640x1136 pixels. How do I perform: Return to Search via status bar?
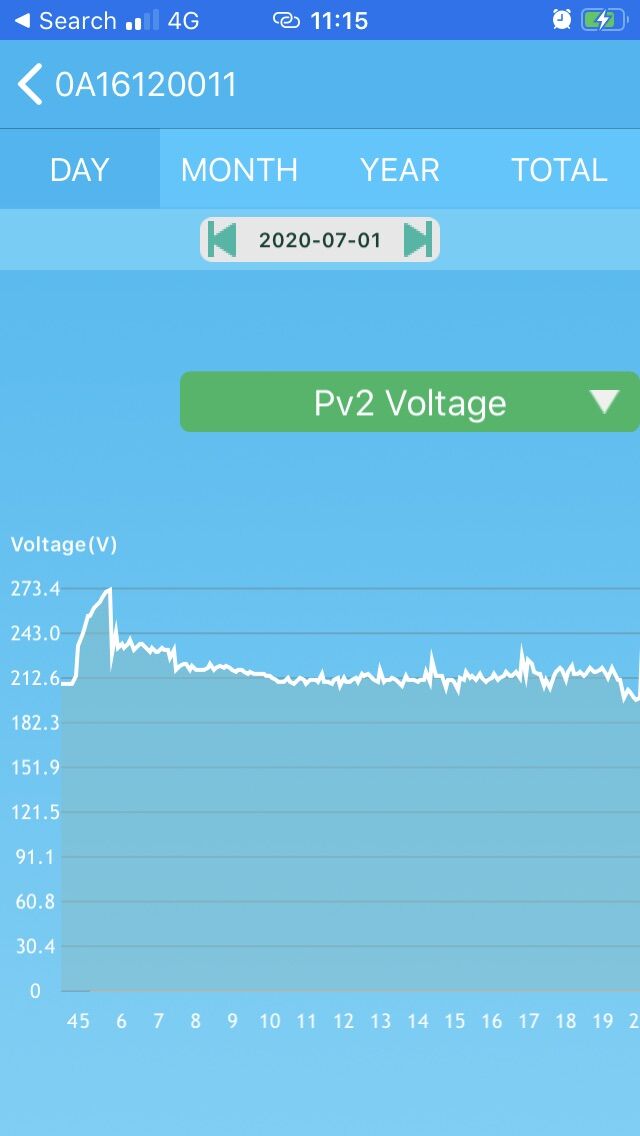pyautogui.click(x=65, y=20)
